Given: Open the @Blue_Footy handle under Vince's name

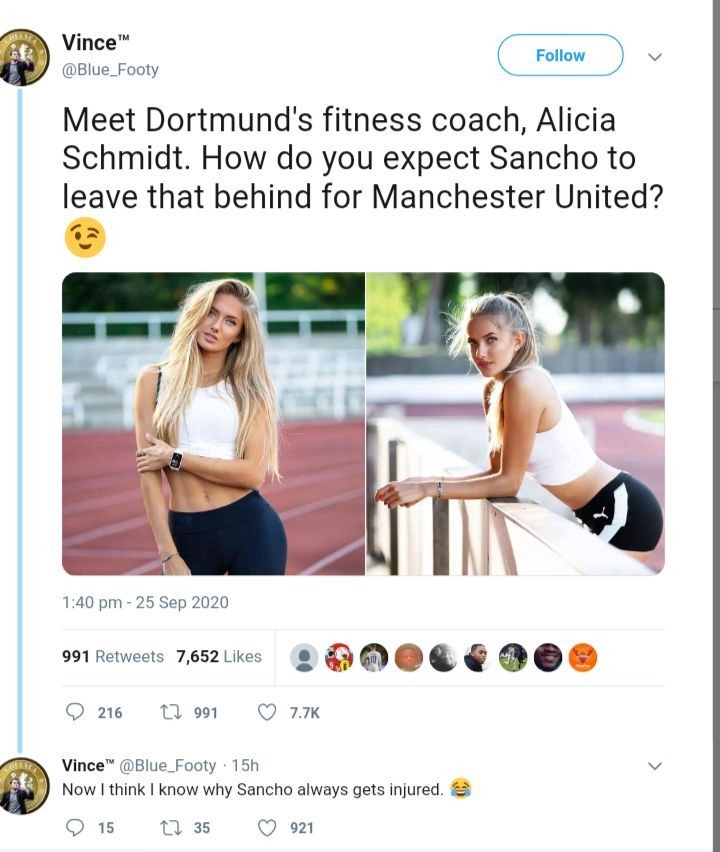Looking at the screenshot, I should (110, 70).
